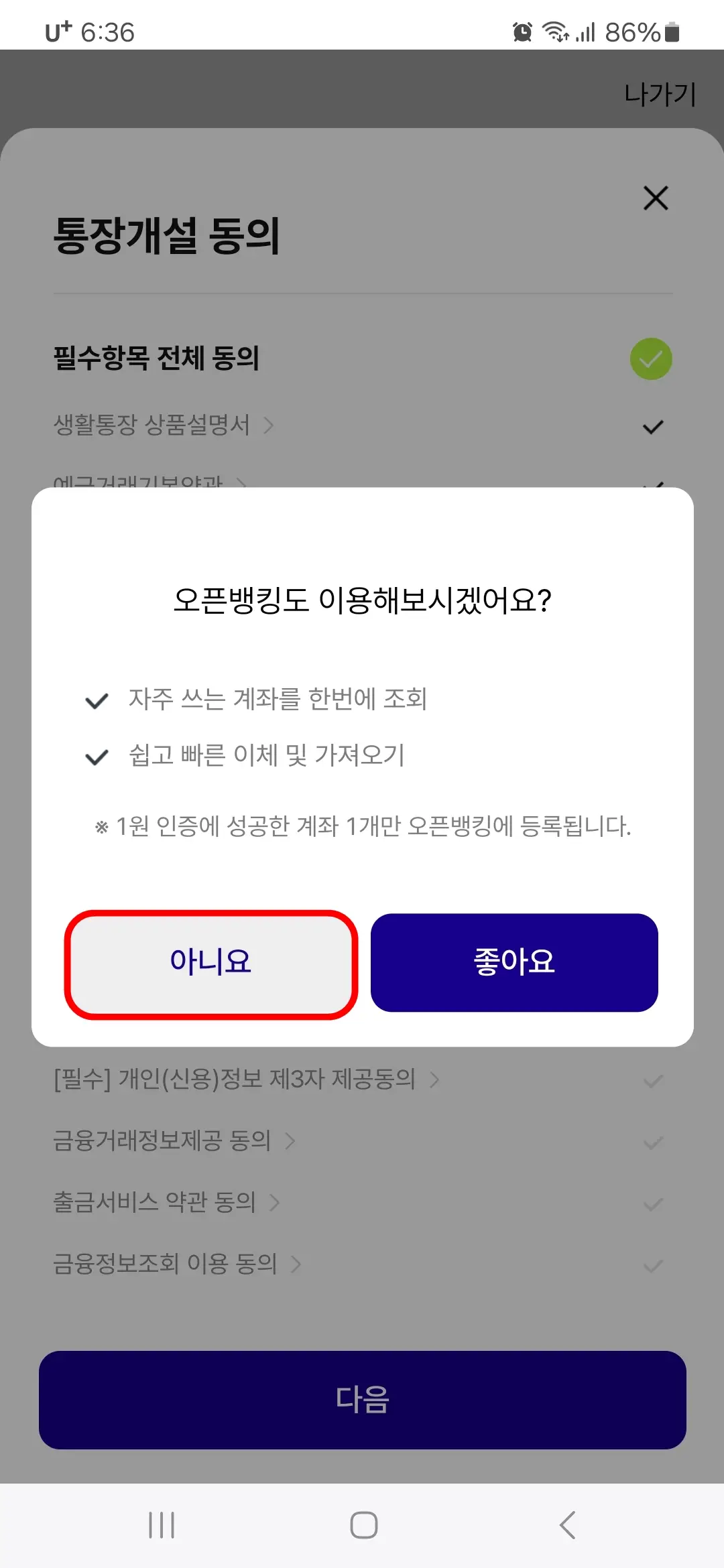The width and height of the screenshot is (724, 1568).
Task: Tap the Android home button
Action: pos(362,1525)
